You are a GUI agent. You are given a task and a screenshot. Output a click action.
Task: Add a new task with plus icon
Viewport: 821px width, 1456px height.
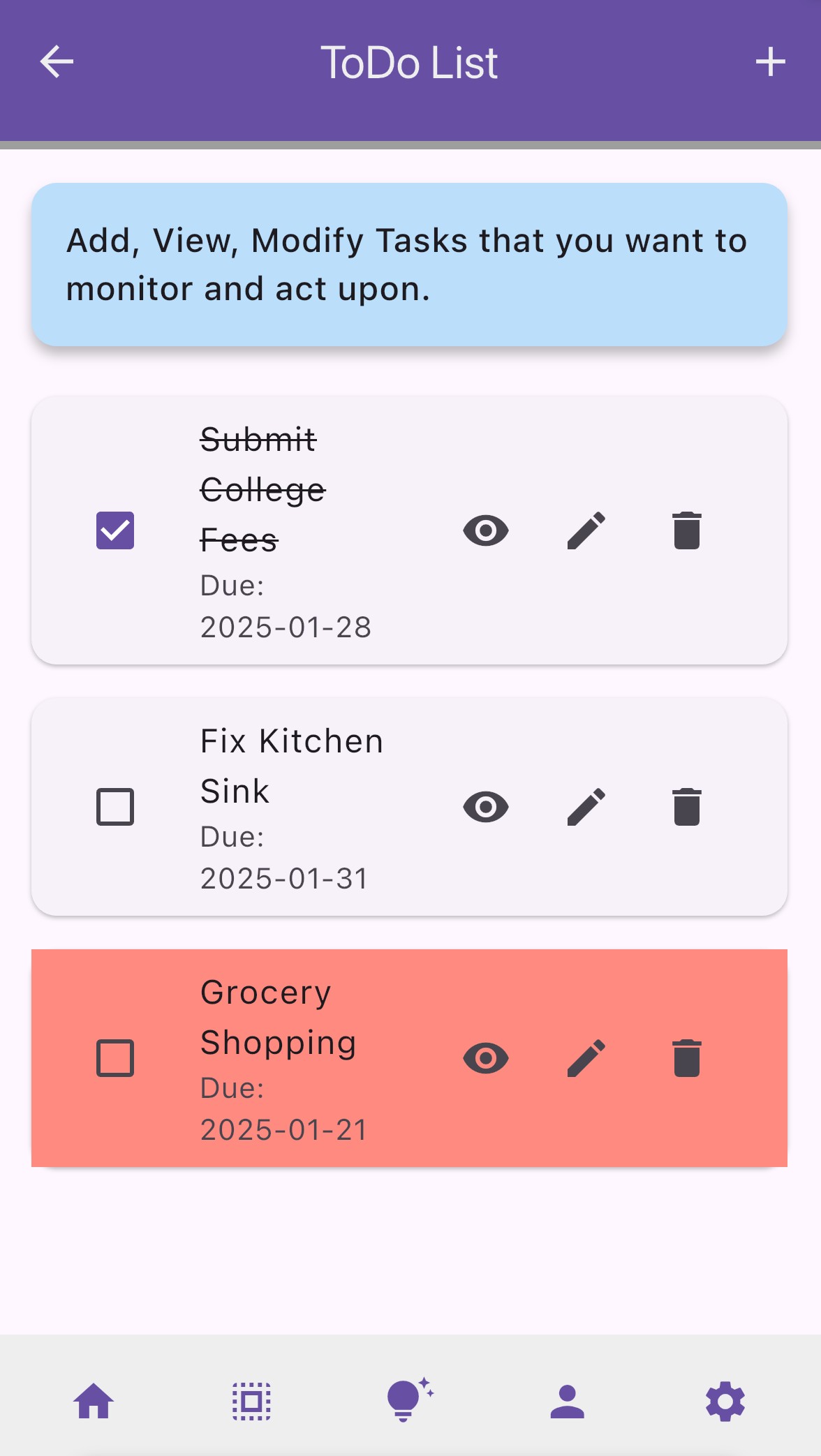tap(770, 61)
